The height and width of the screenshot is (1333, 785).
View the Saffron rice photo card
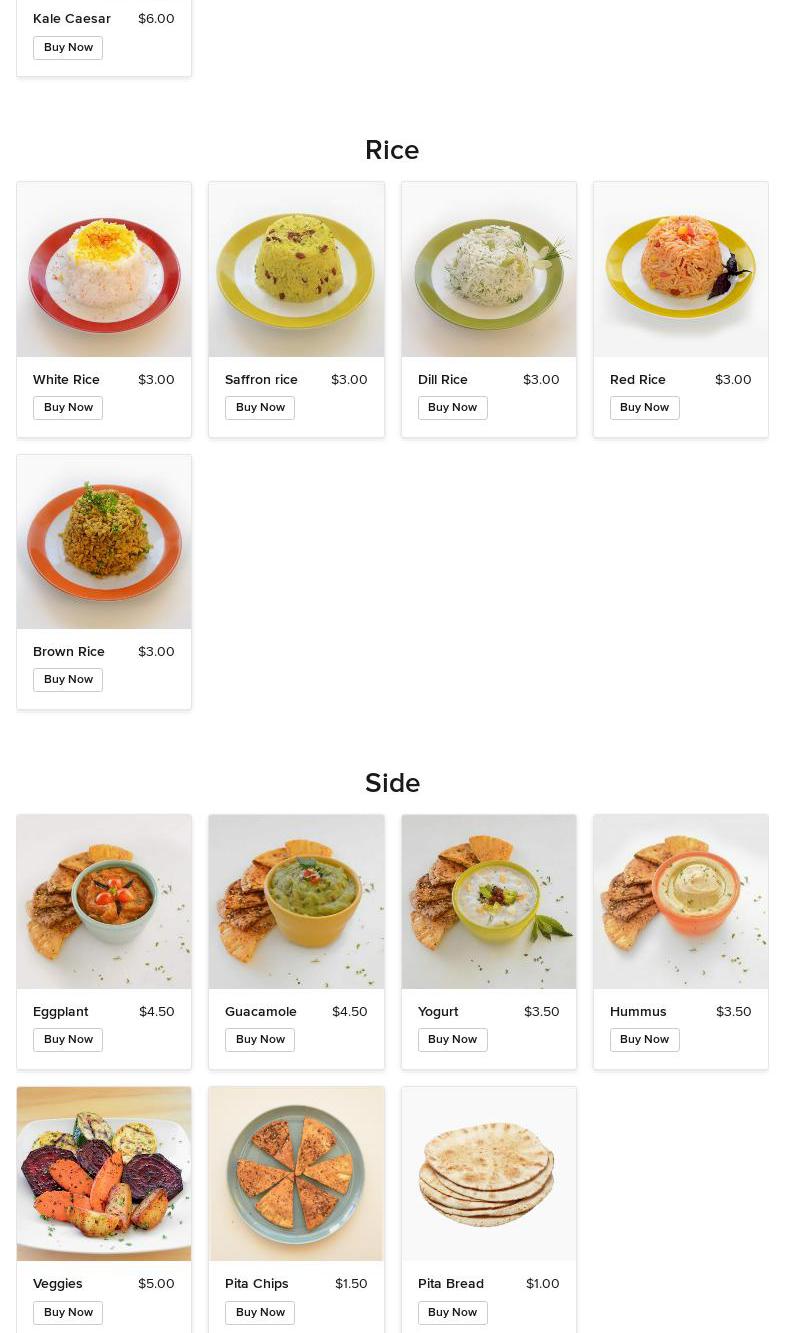click(296, 270)
